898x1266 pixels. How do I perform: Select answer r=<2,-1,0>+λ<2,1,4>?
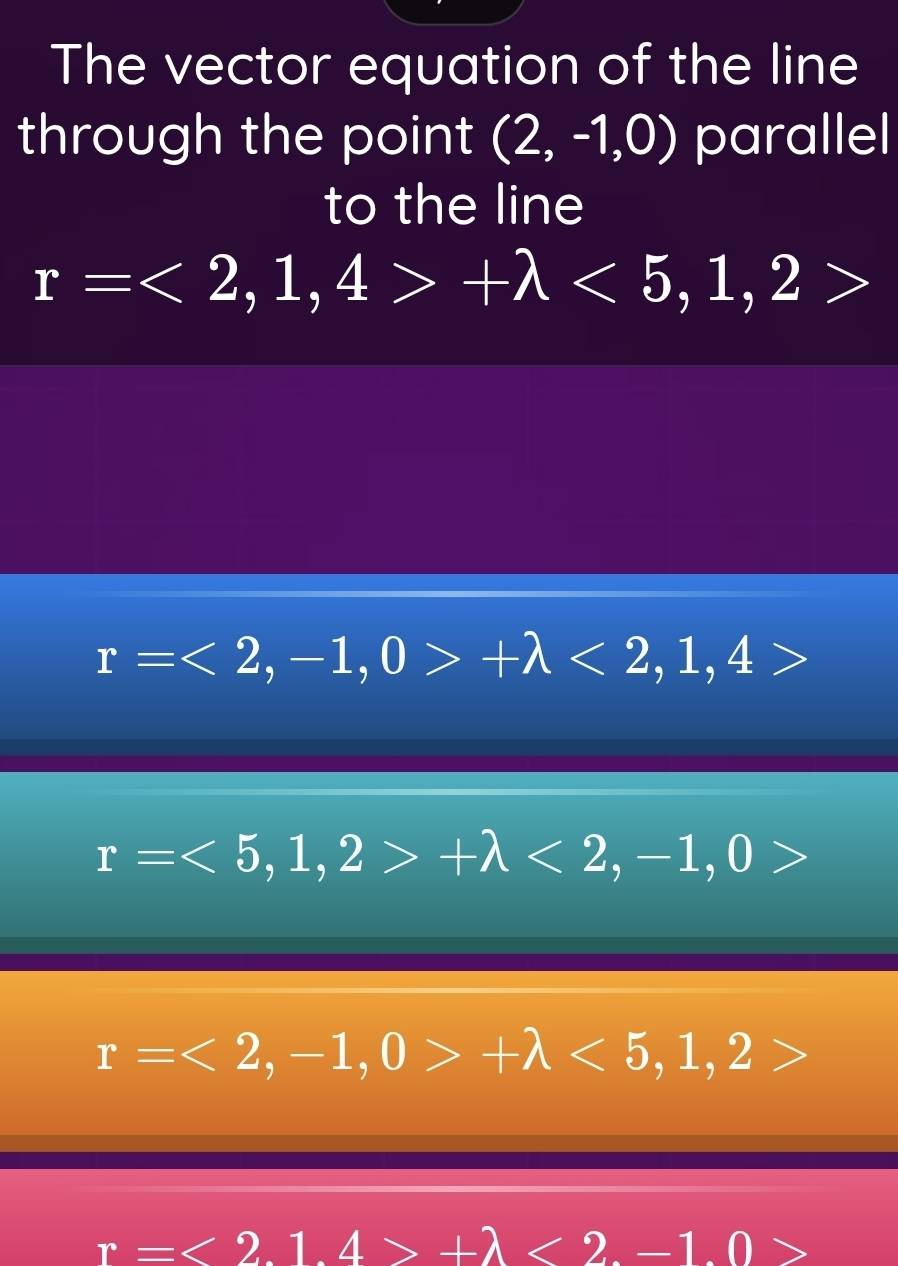pos(449,657)
